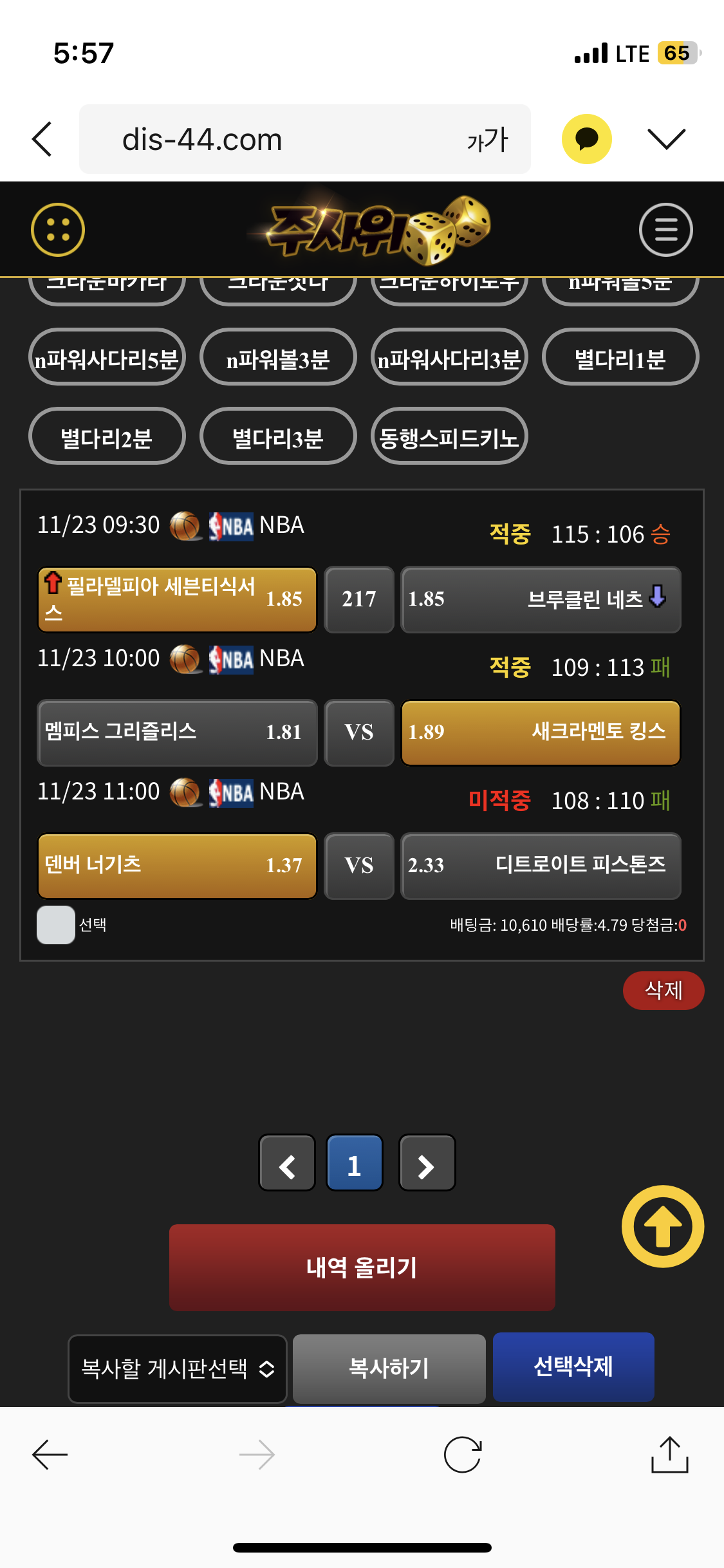Jump to top with the yellow arrow button
Image resolution: width=724 pixels, height=1568 pixels.
pos(662,1226)
